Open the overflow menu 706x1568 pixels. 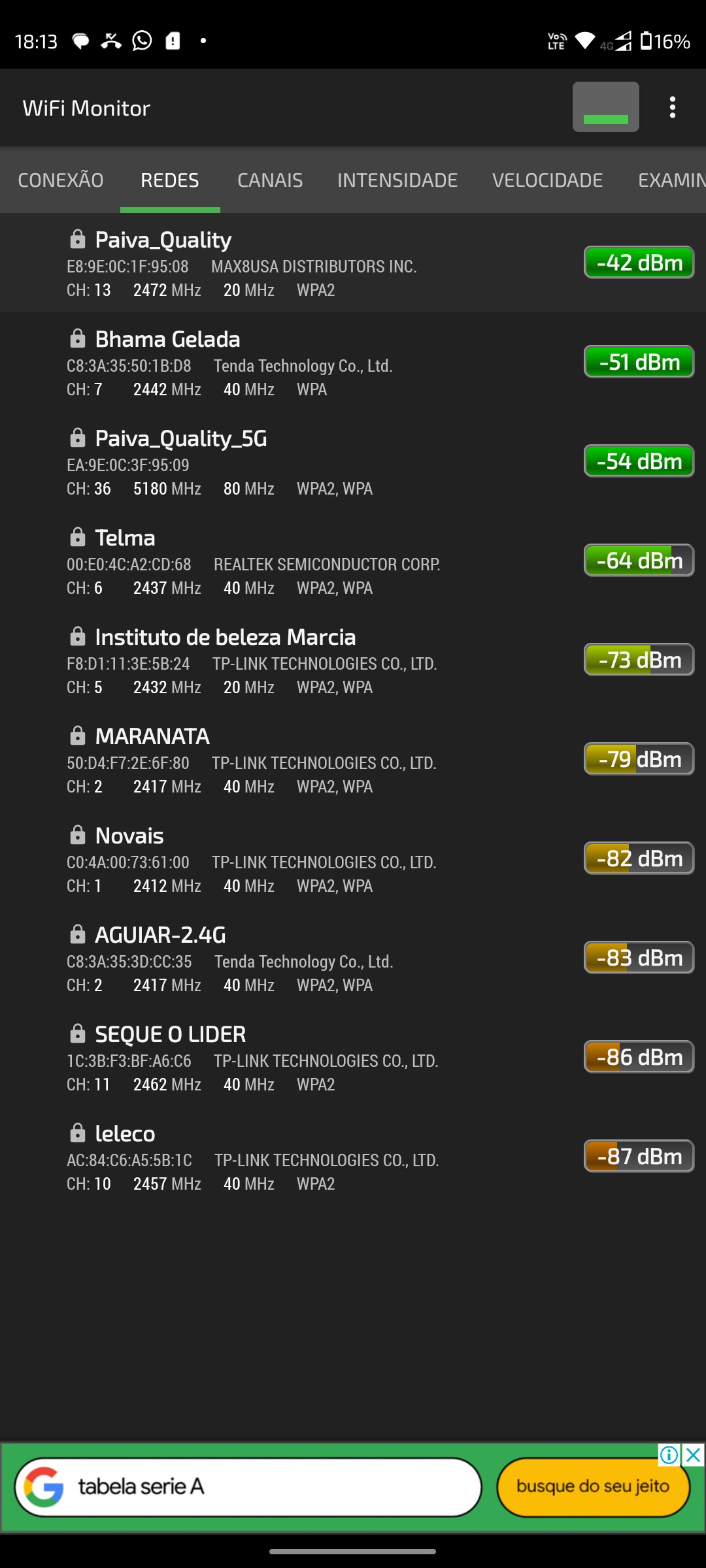click(x=672, y=107)
